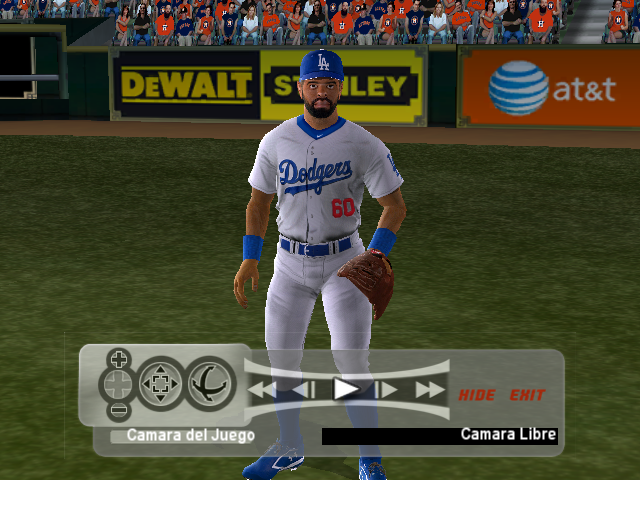The height and width of the screenshot is (512, 640).
Task: Zoom in with the plus icon
Action: 119,359
